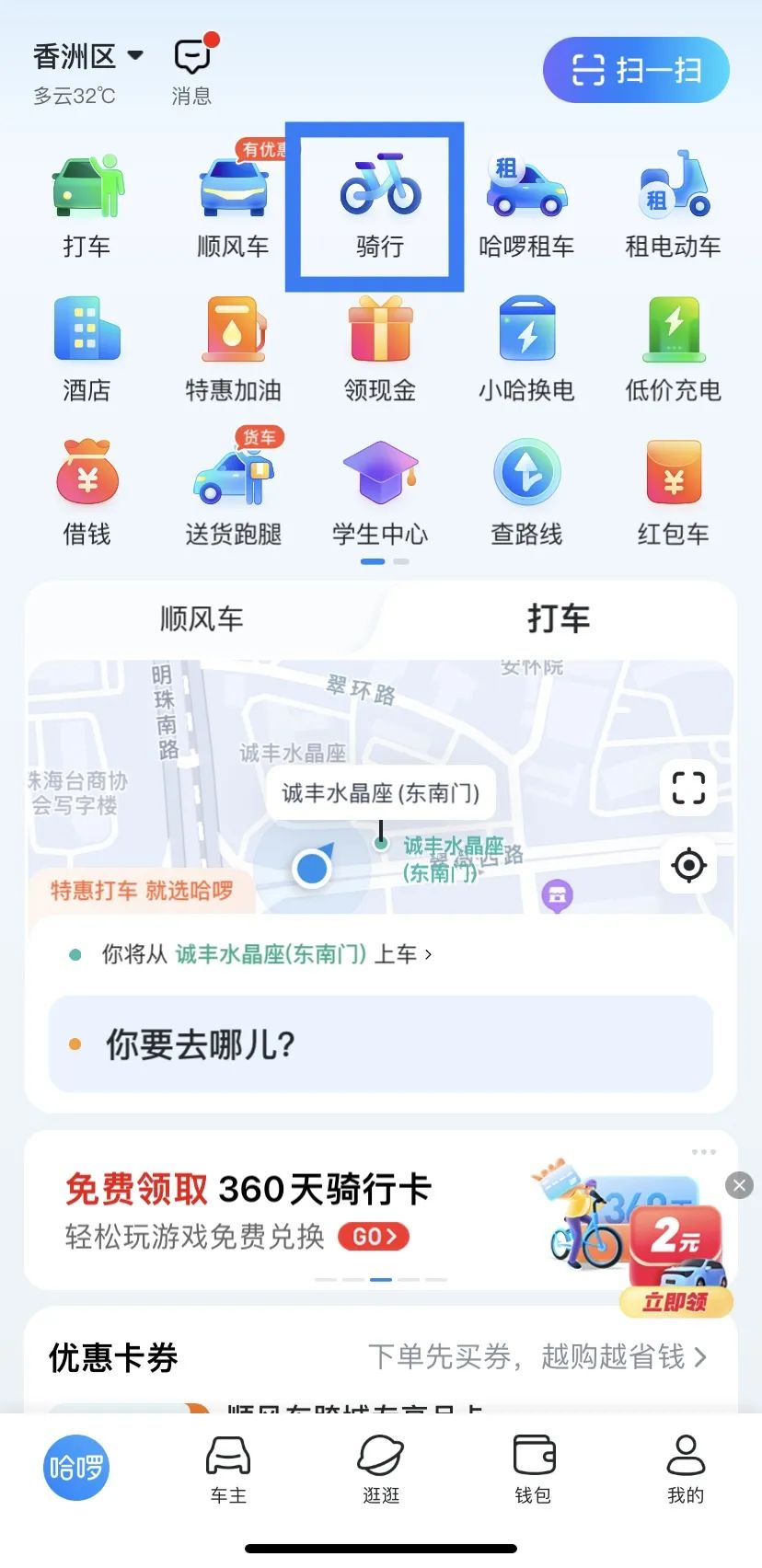This screenshot has width=762, height=1568.
Task: Center map with the locate button
Action: coord(688,865)
